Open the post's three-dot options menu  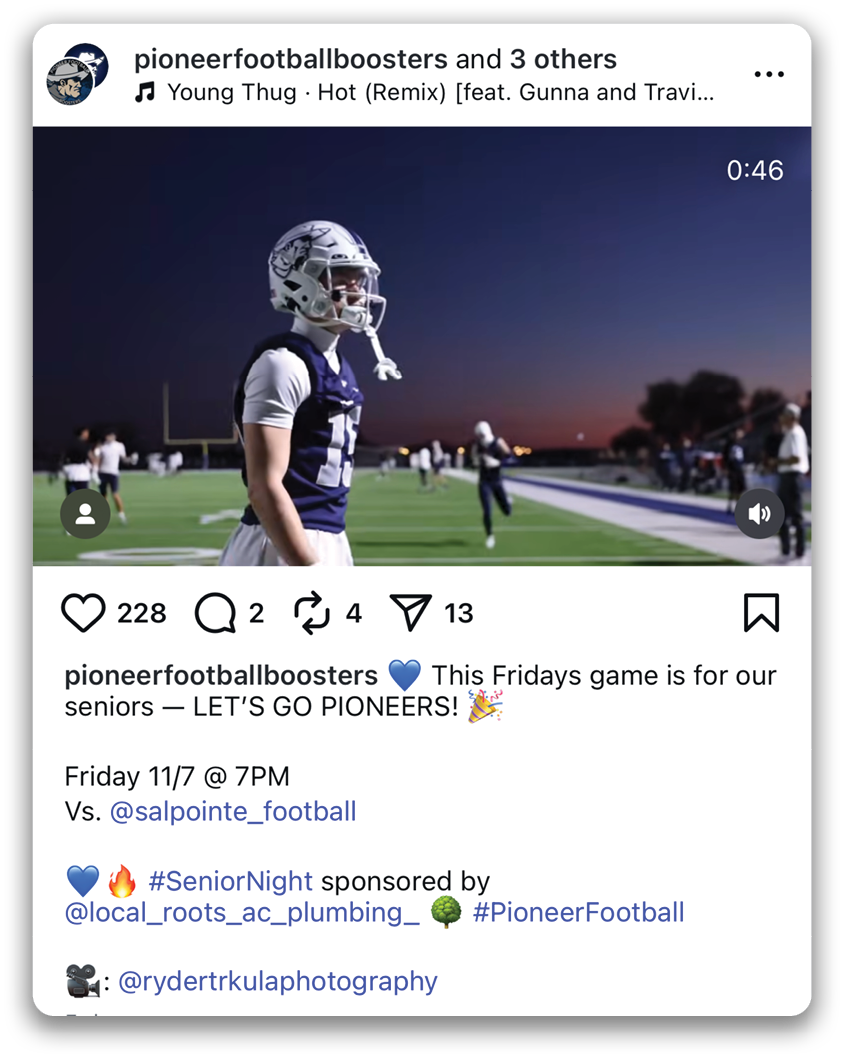(768, 75)
